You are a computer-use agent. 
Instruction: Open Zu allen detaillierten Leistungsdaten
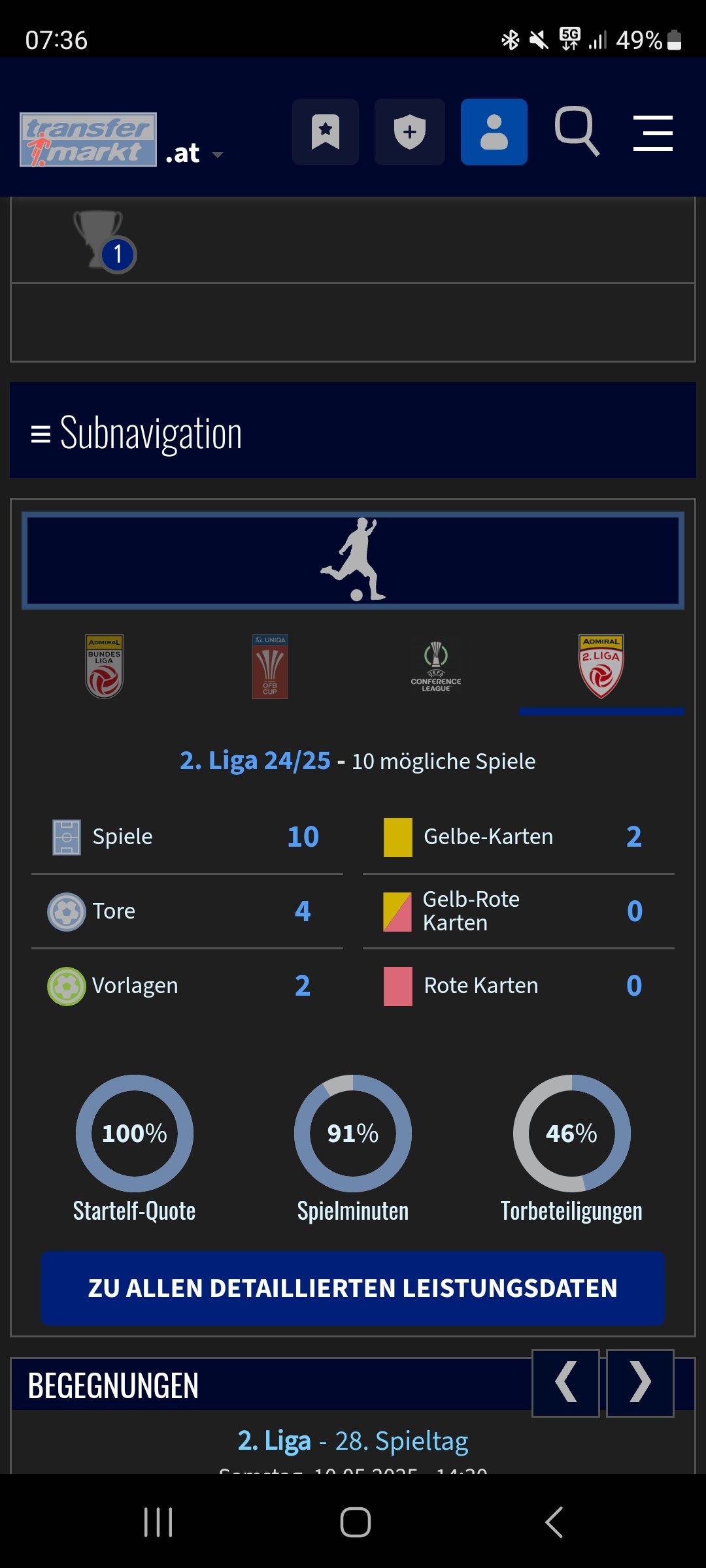click(353, 1288)
